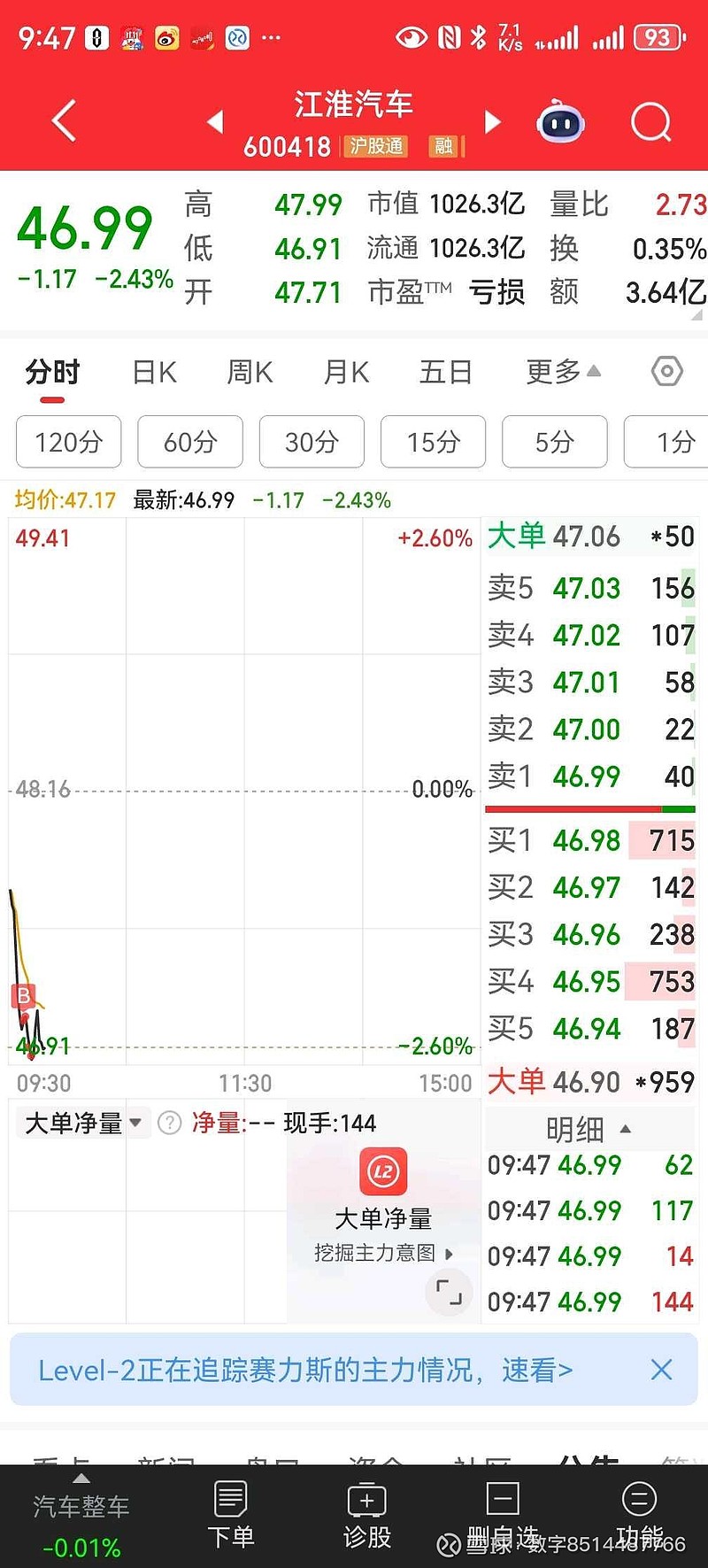Open search with the magnifier icon
This screenshot has height=1568, width=708.
pos(650,121)
